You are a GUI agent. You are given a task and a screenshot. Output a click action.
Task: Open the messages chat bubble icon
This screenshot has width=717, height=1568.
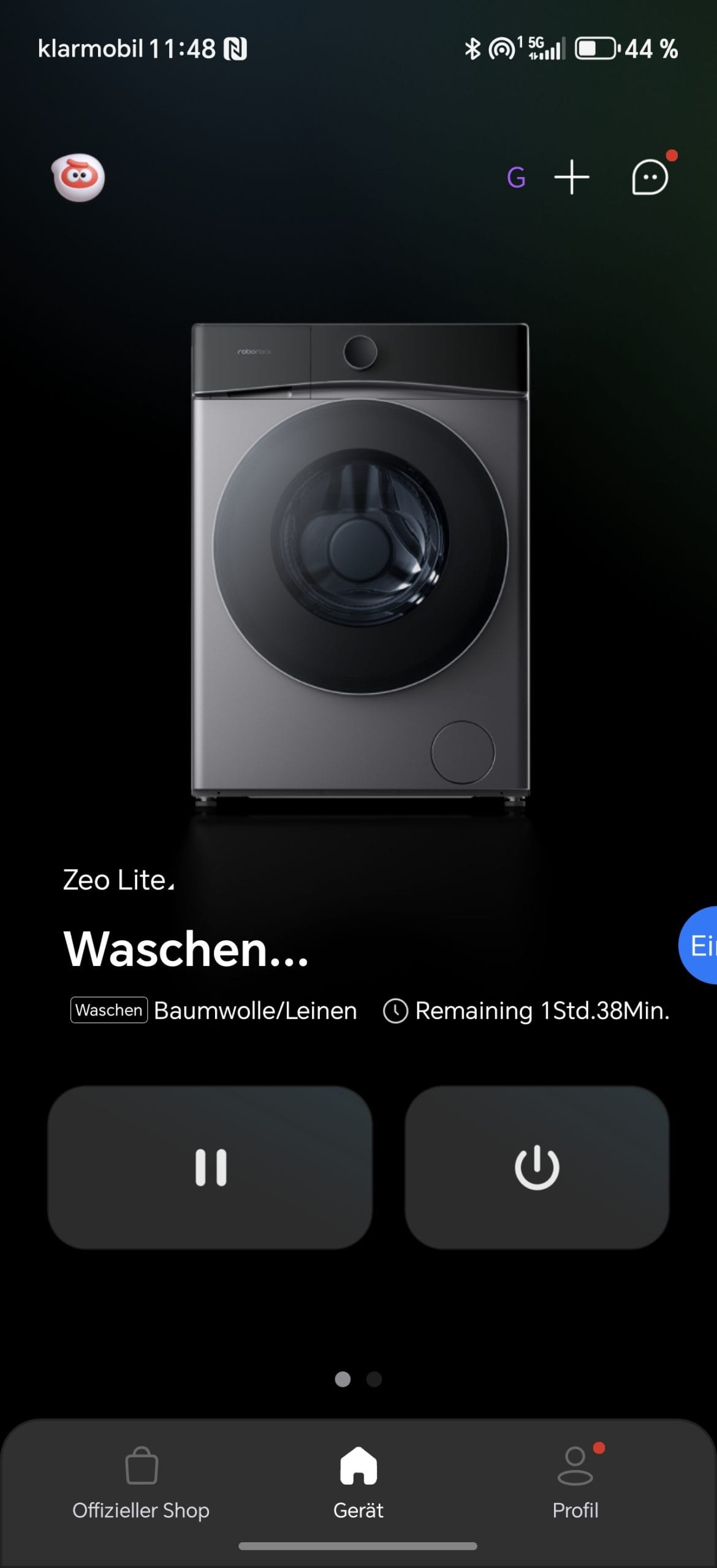(650, 177)
